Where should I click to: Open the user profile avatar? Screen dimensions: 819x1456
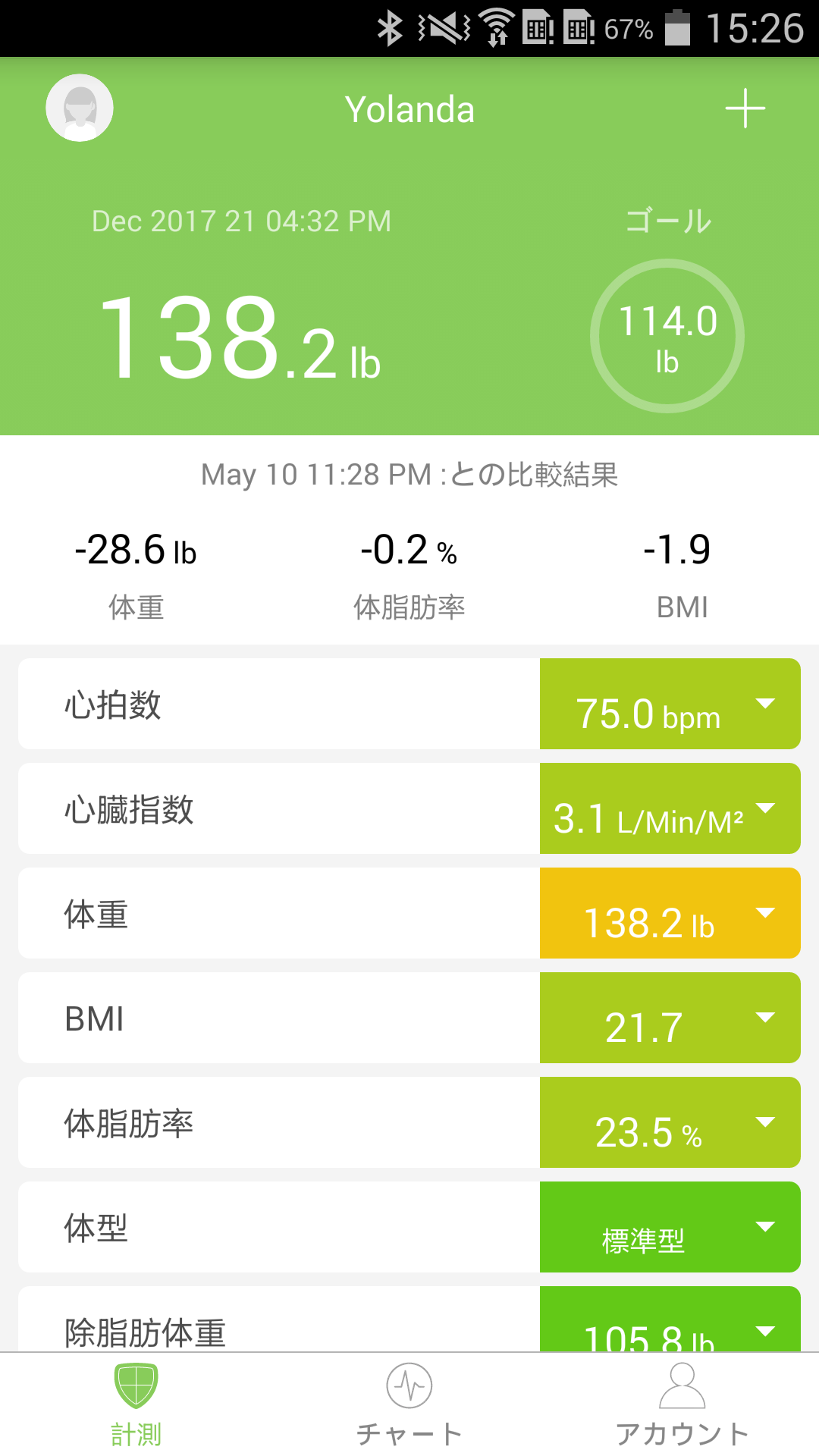pos(80,108)
